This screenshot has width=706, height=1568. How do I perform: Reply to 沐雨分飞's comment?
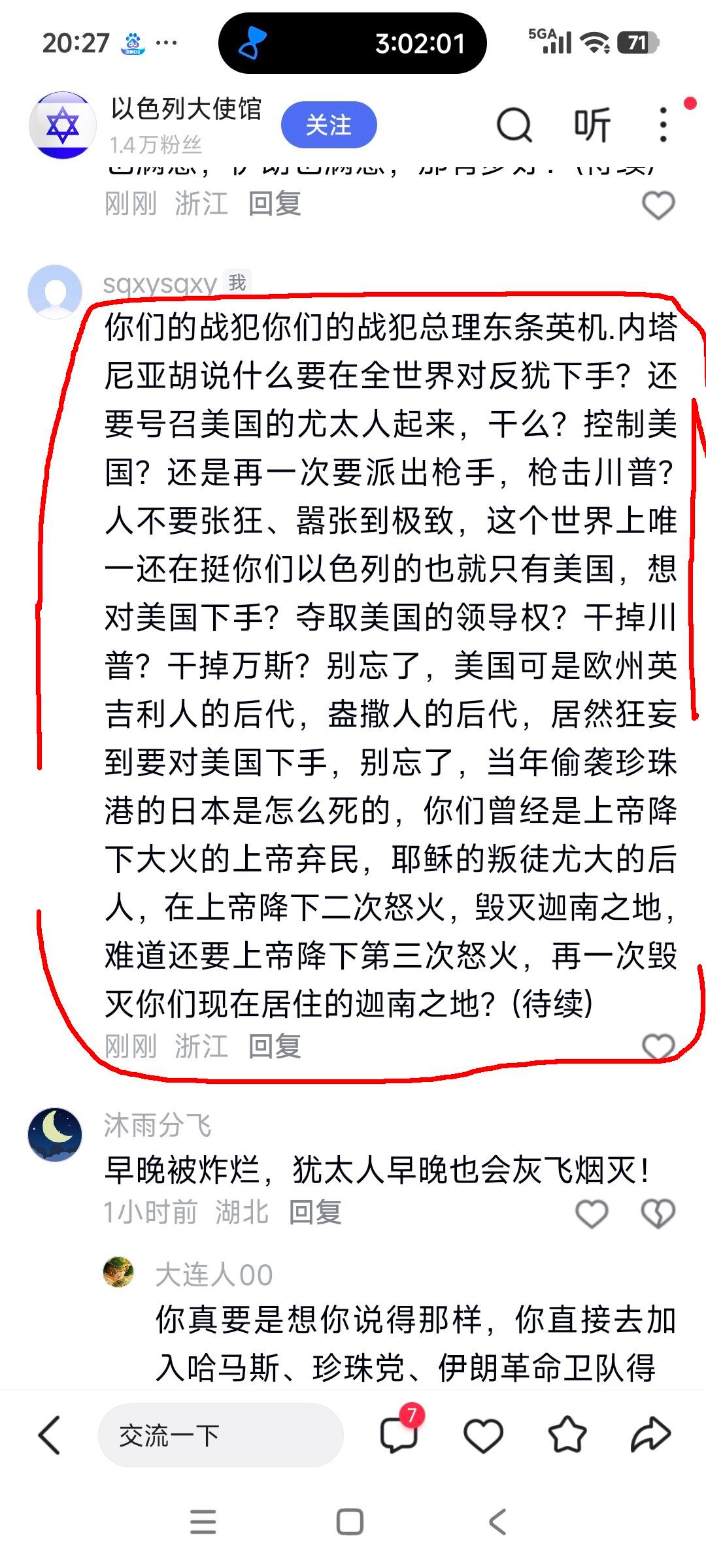point(315,1213)
